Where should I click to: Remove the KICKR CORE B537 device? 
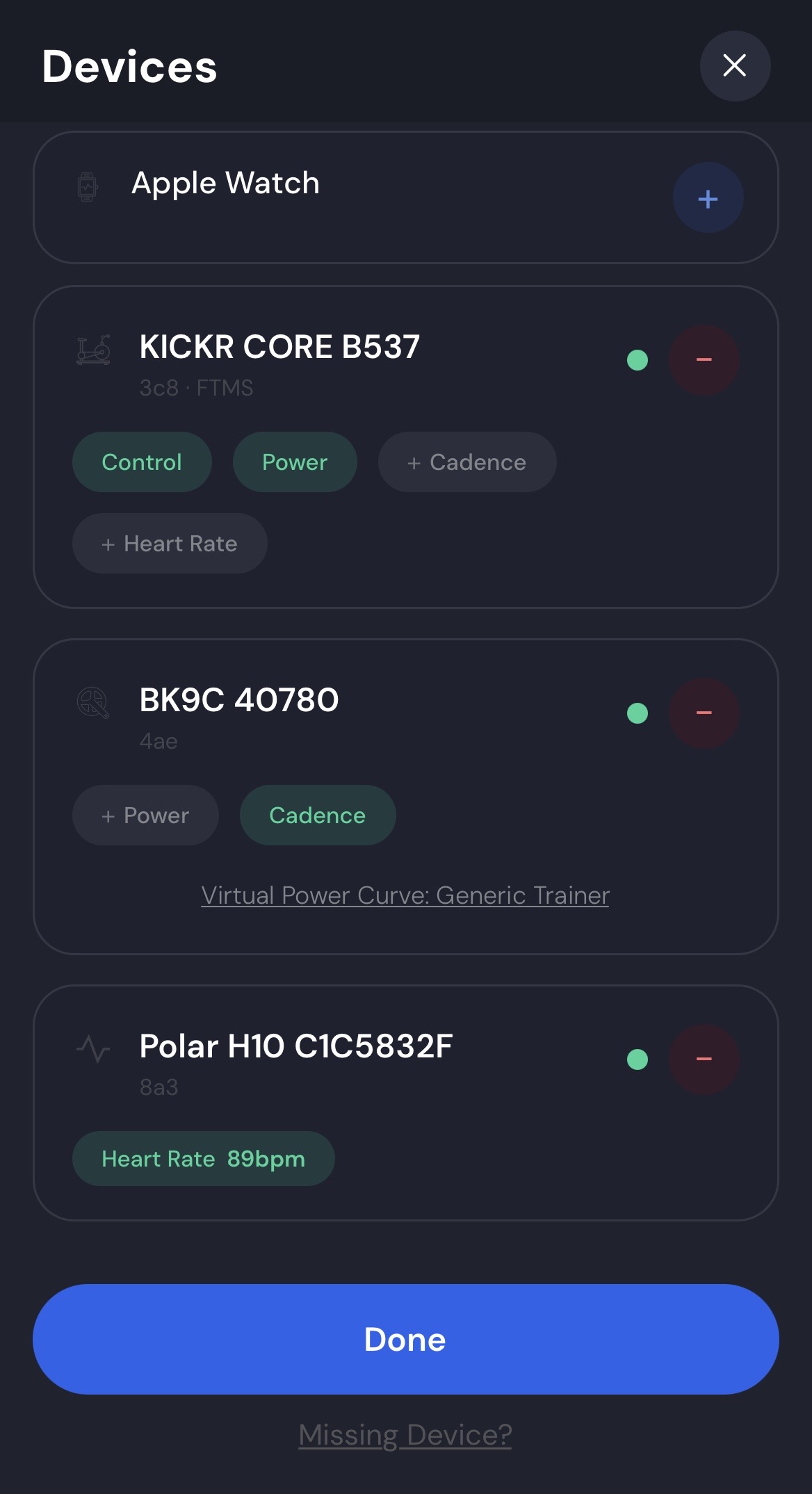tap(704, 360)
